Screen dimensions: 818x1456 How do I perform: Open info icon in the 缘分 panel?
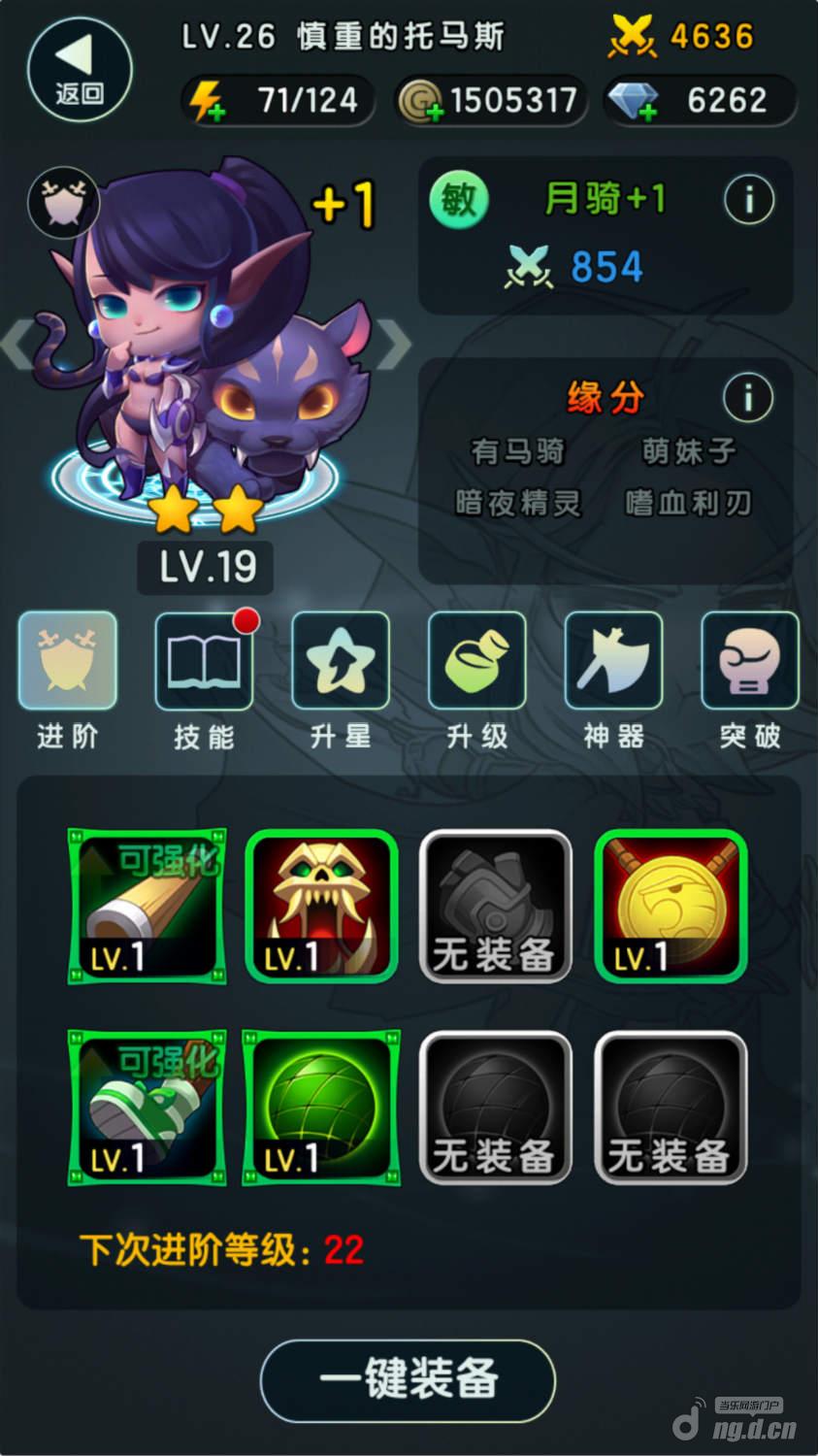pos(749,397)
